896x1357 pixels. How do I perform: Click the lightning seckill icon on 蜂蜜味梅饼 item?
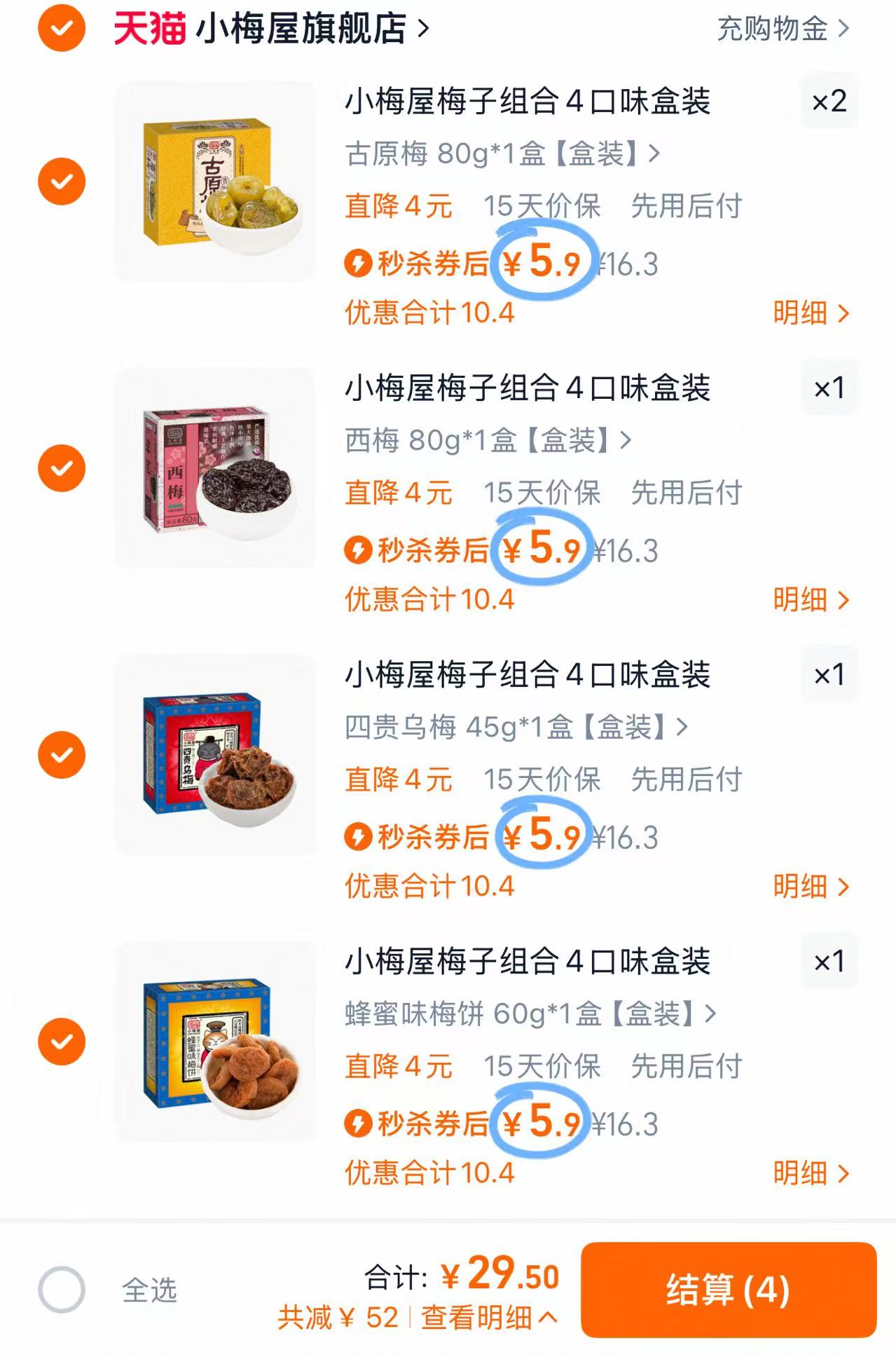point(359,1123)
